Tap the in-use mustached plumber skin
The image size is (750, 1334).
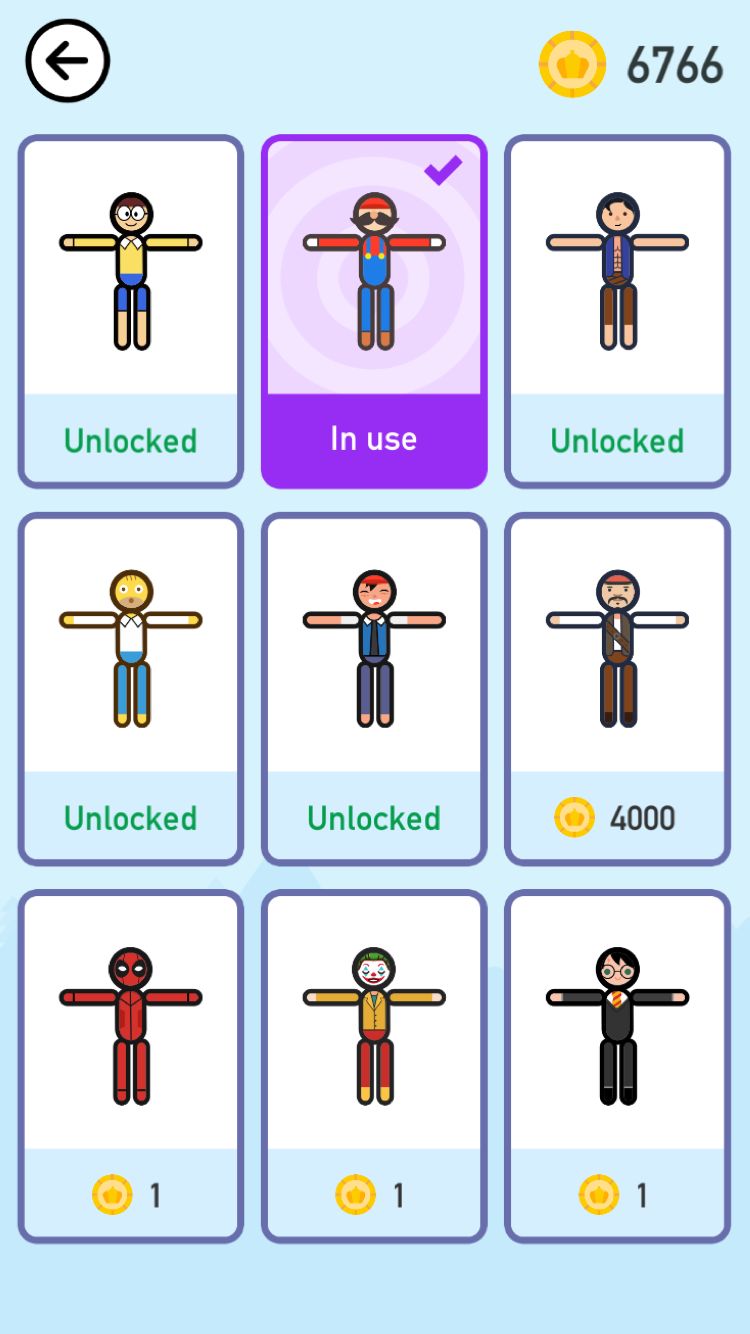[x=374, y=311]
